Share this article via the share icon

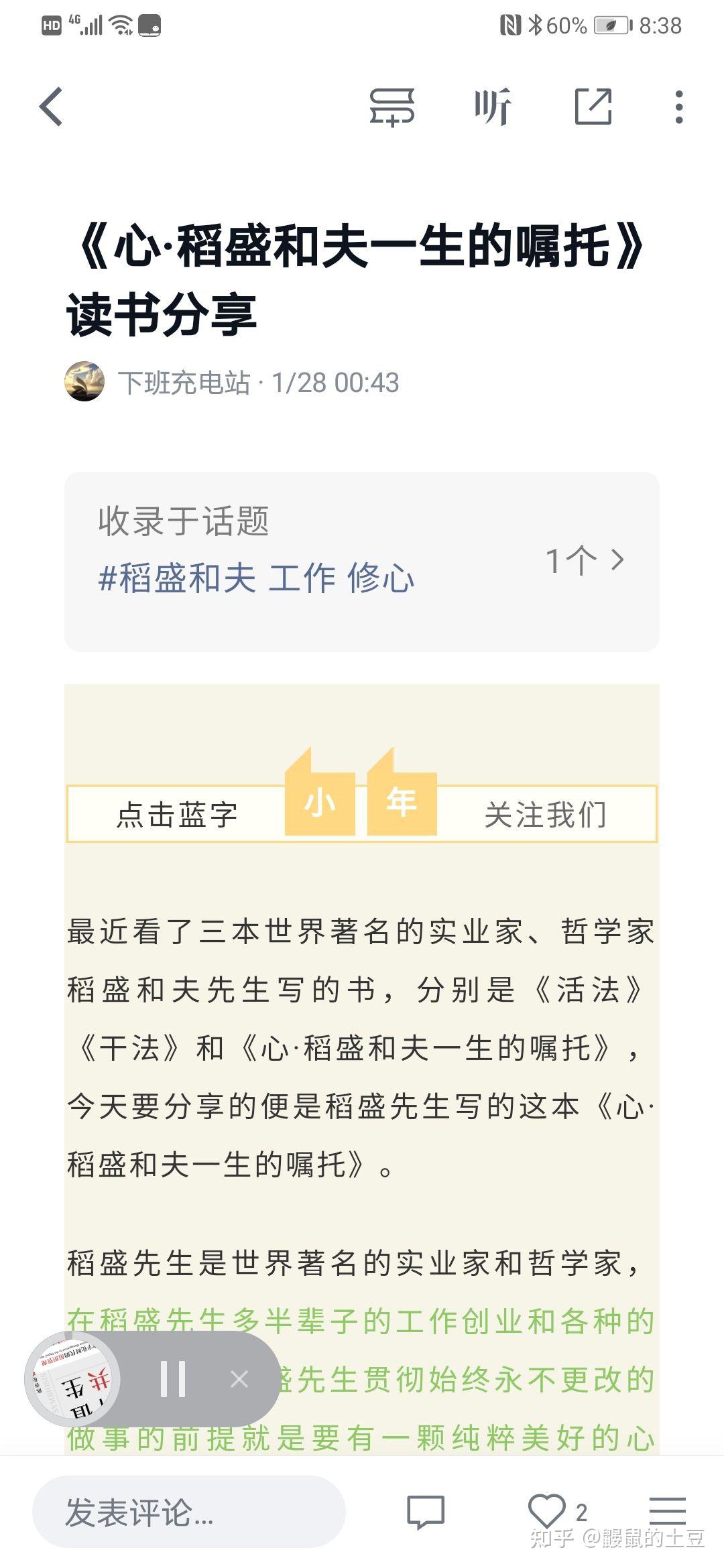tap(594, 107)
